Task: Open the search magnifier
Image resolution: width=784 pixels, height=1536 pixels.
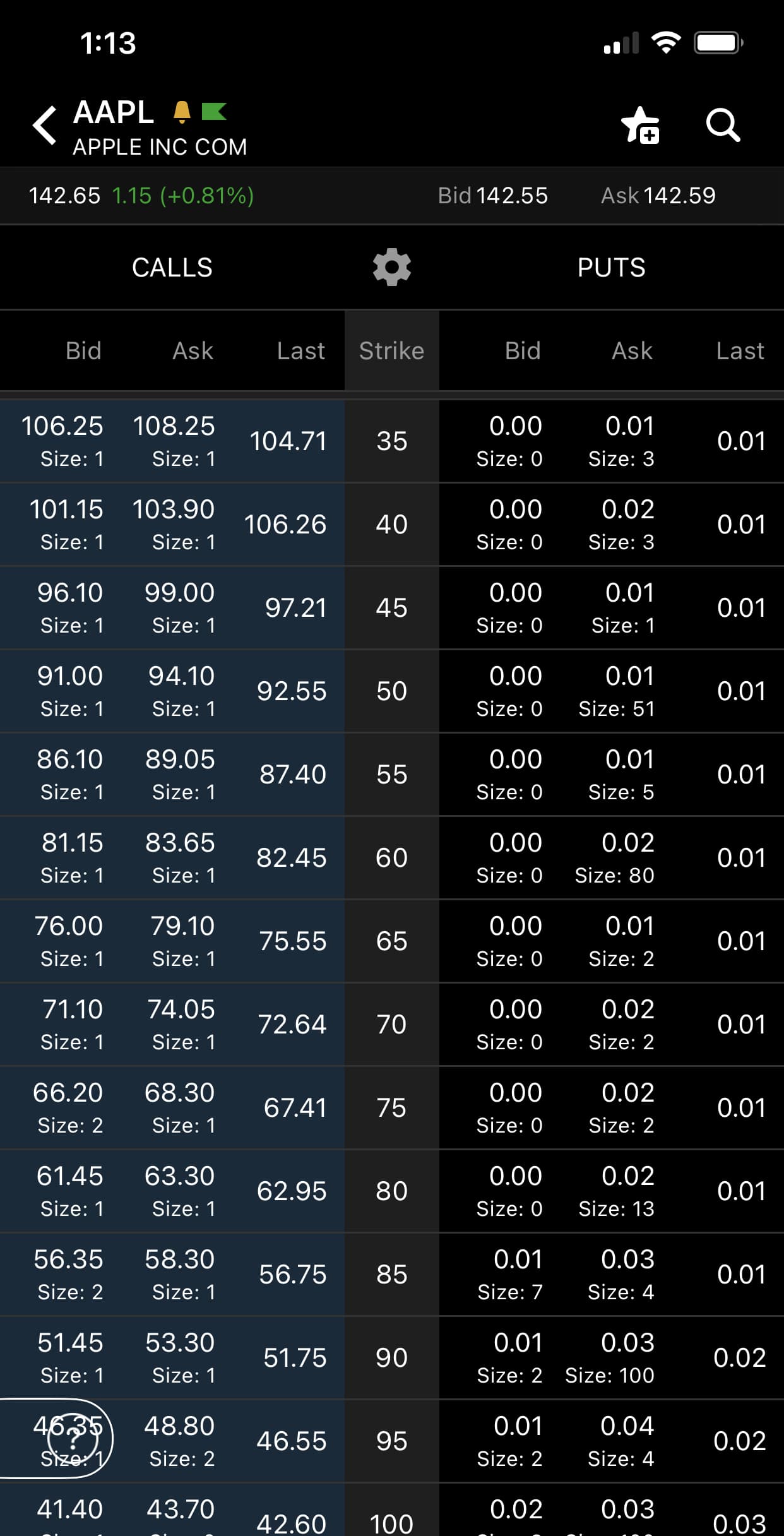Action: [722, 124]
